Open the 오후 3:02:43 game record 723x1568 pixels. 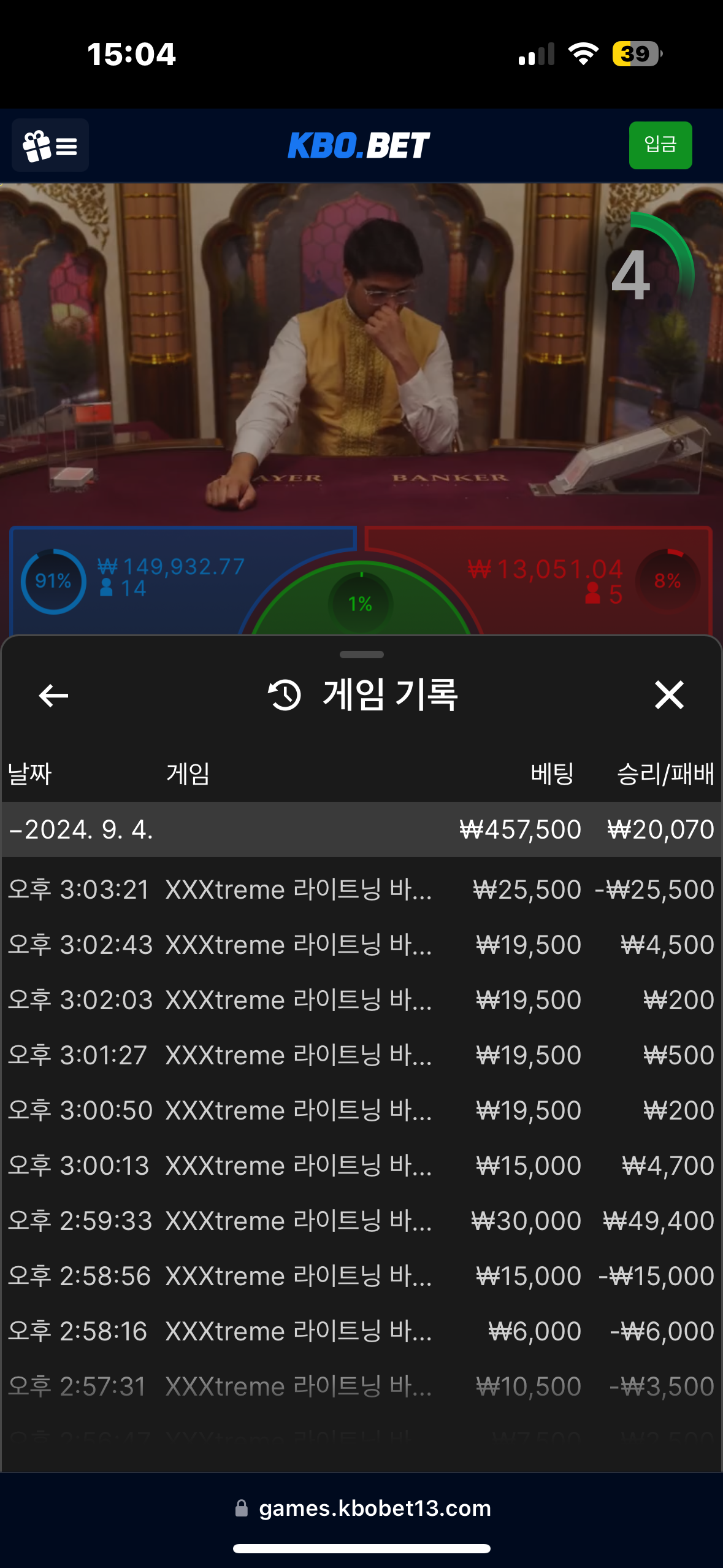click(361, 945)
